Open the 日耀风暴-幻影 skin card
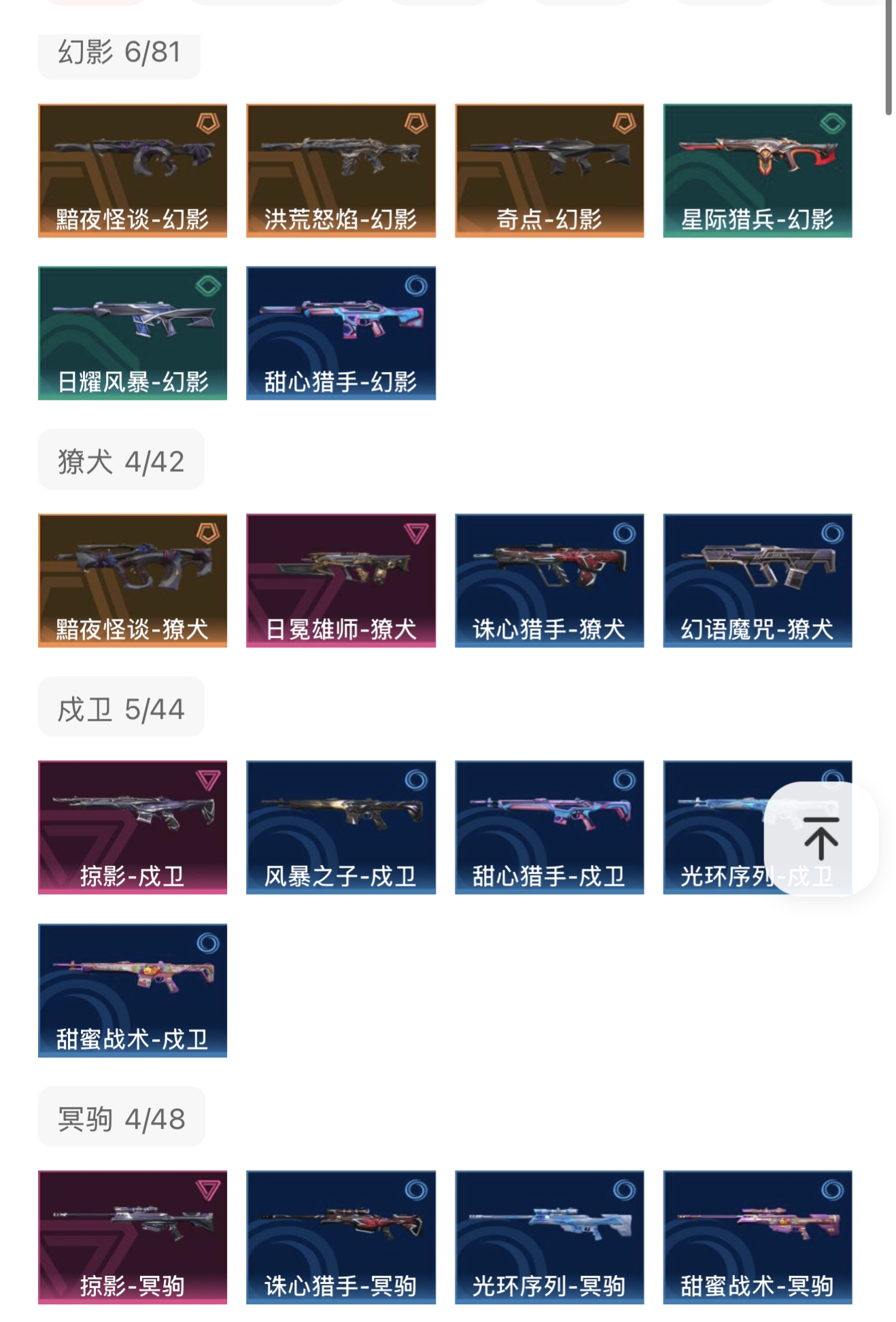Screen dimensions: 896x1322 pyautogui.click(x=133, y=333)
